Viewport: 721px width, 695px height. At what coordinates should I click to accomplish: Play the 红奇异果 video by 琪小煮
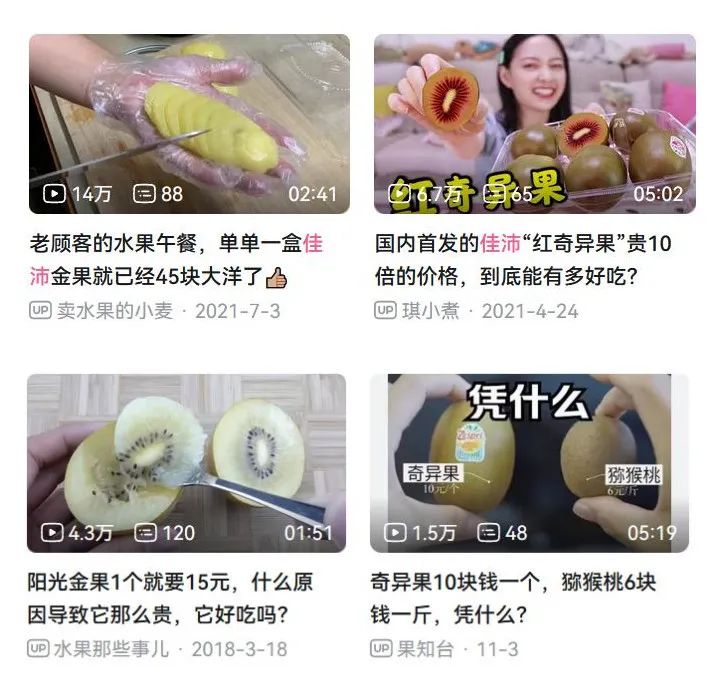535,124
